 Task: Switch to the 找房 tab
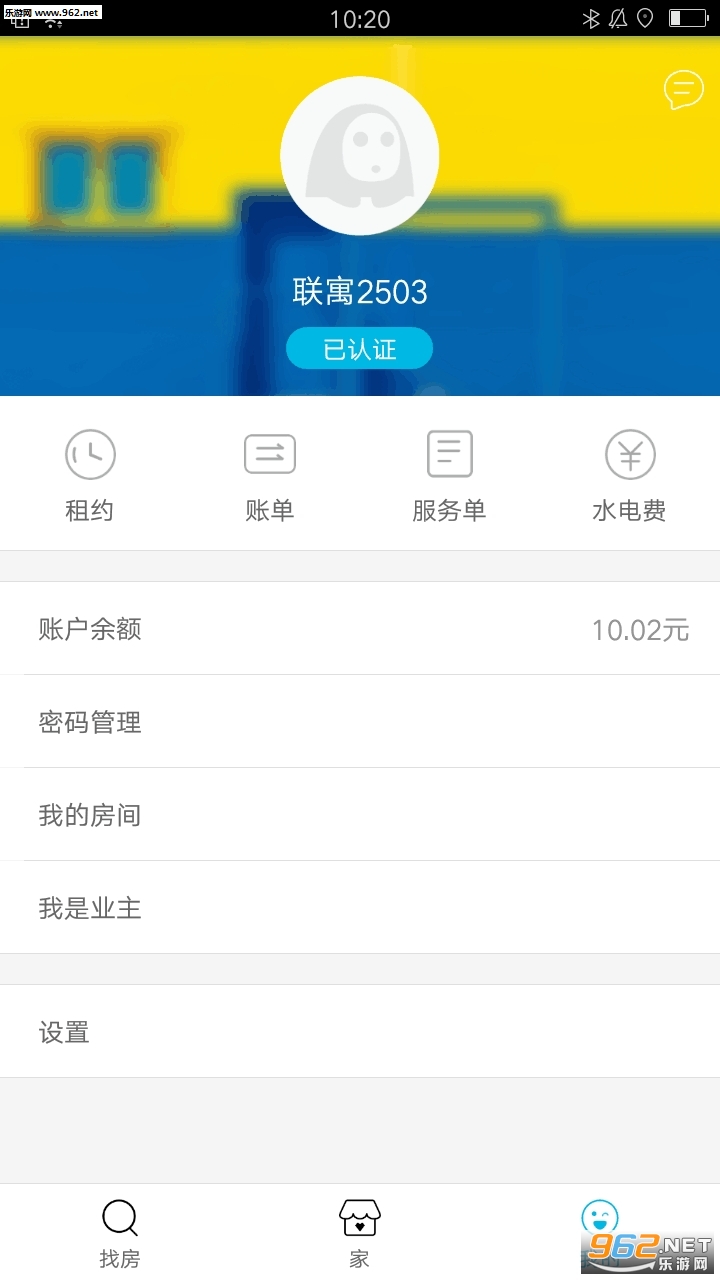pyautogui.click(x=120, y=1233)
